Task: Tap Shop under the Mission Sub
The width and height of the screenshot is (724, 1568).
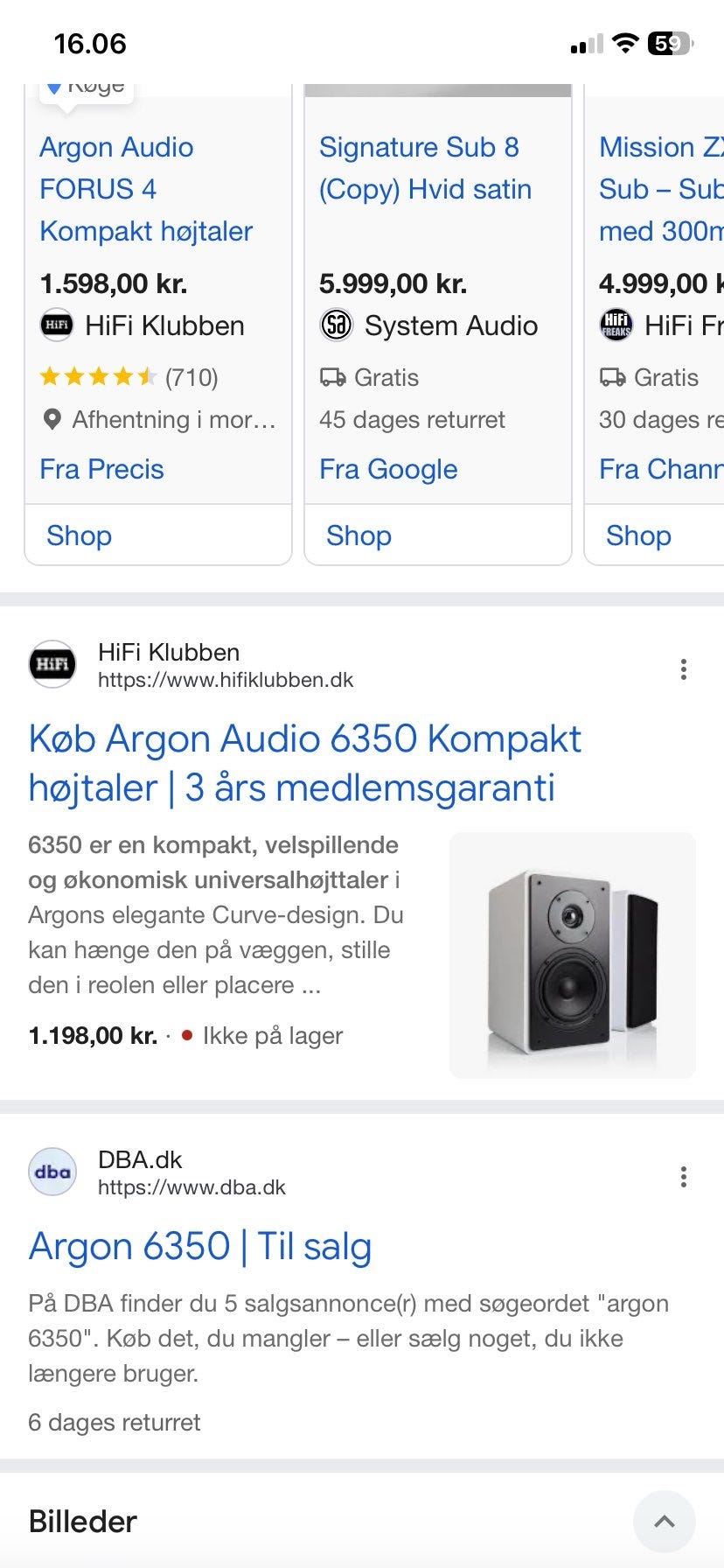Action: [638, 535]
